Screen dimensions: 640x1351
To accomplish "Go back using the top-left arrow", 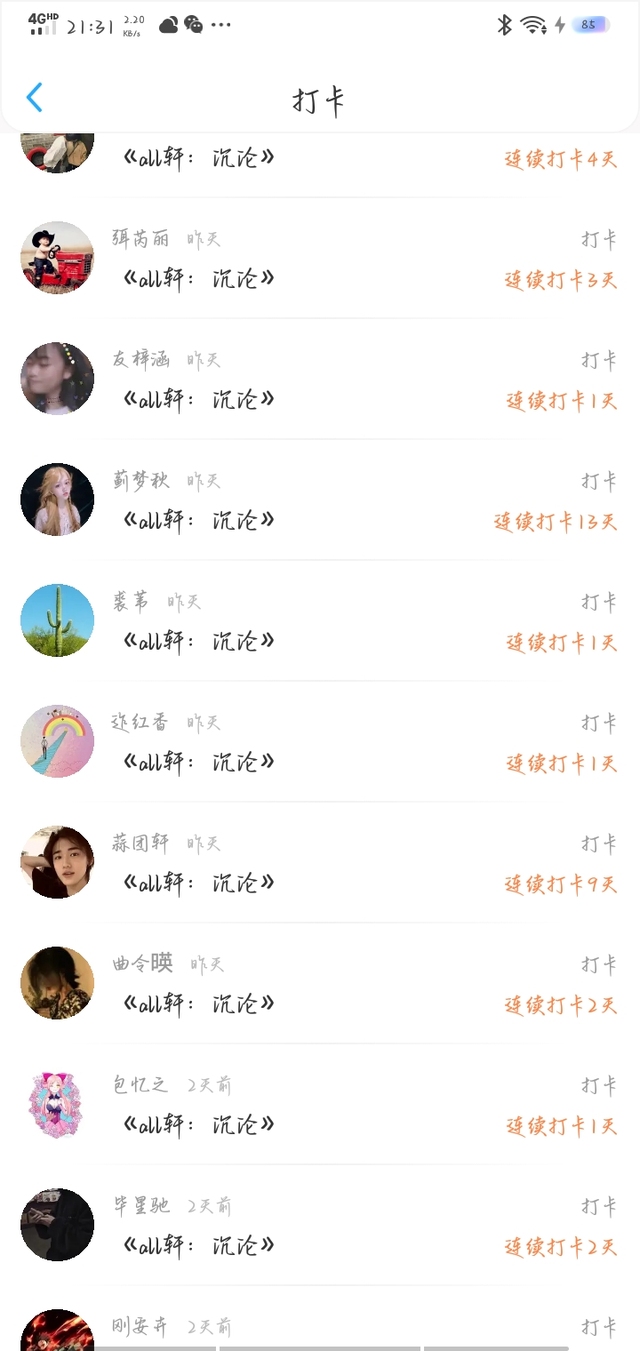I will tap(35, 98).
